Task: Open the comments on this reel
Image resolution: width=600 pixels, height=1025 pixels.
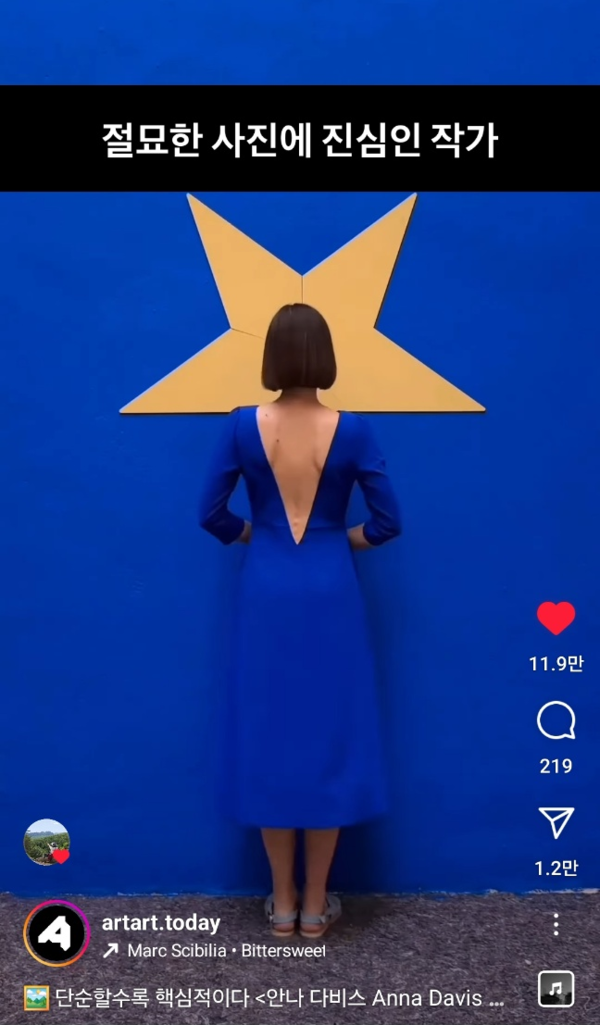Action: [x=556, y=720]
